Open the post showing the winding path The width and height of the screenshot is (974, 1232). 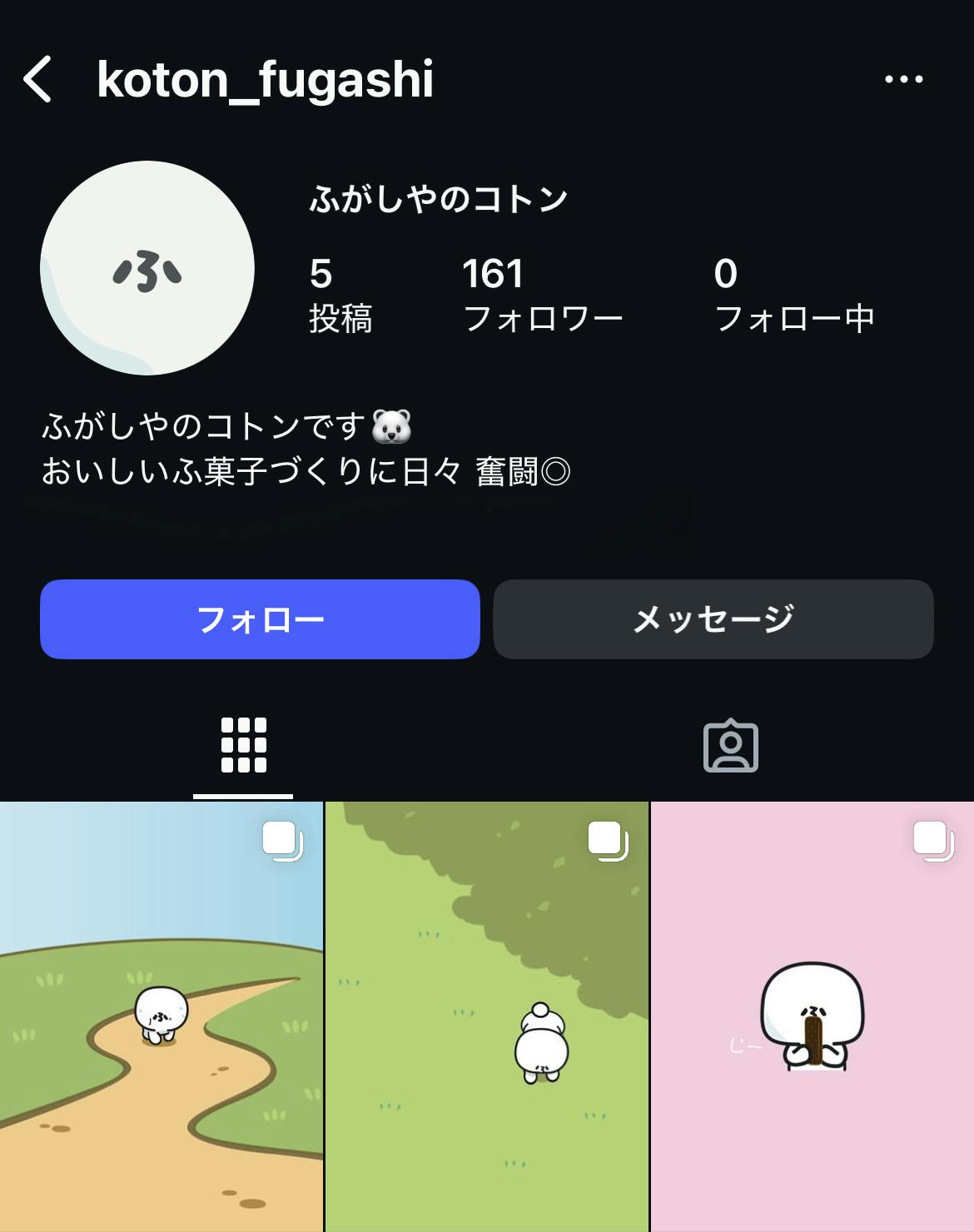[162, 1016]
